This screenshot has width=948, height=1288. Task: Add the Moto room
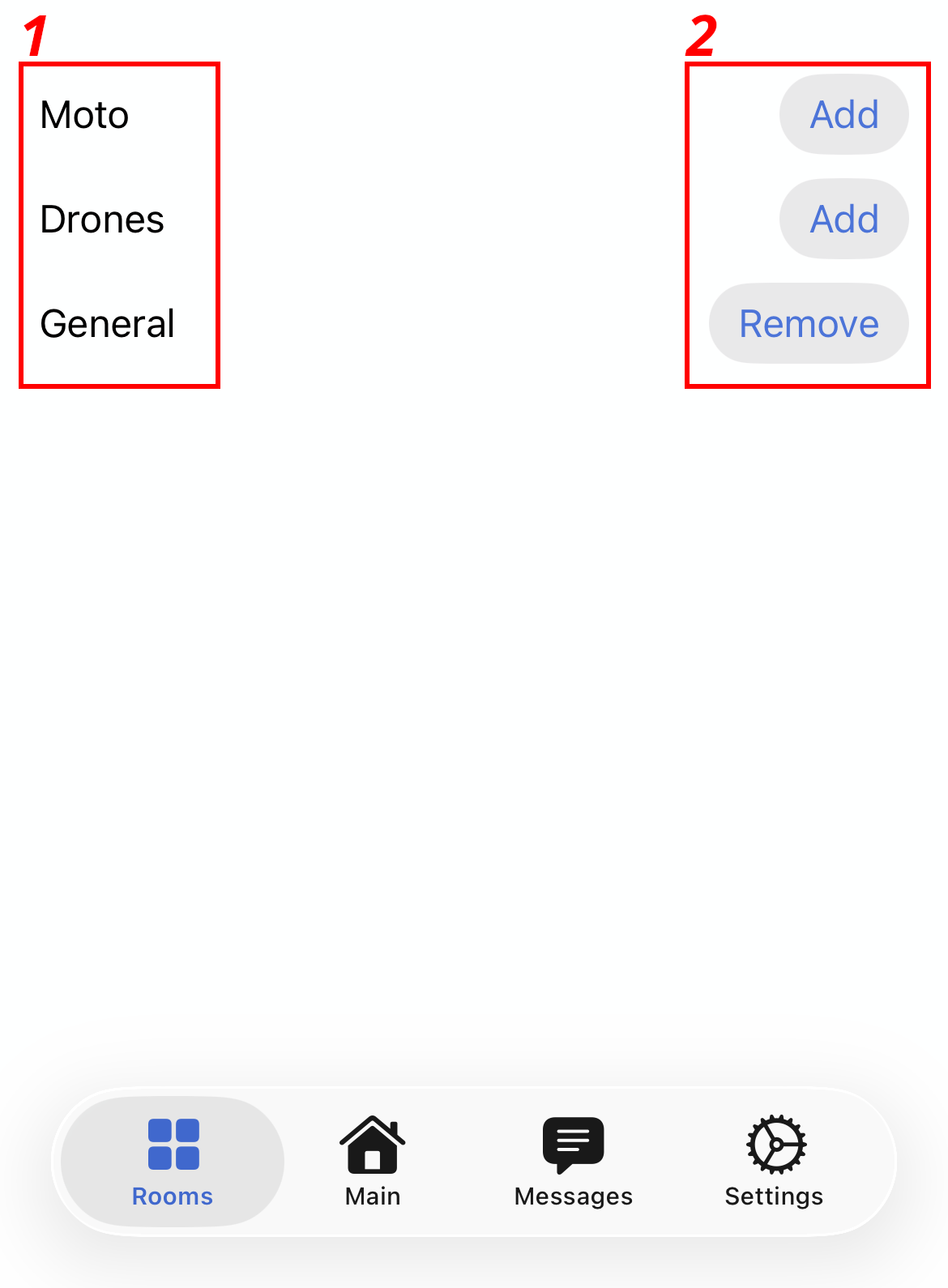click(x=843, y=114)
